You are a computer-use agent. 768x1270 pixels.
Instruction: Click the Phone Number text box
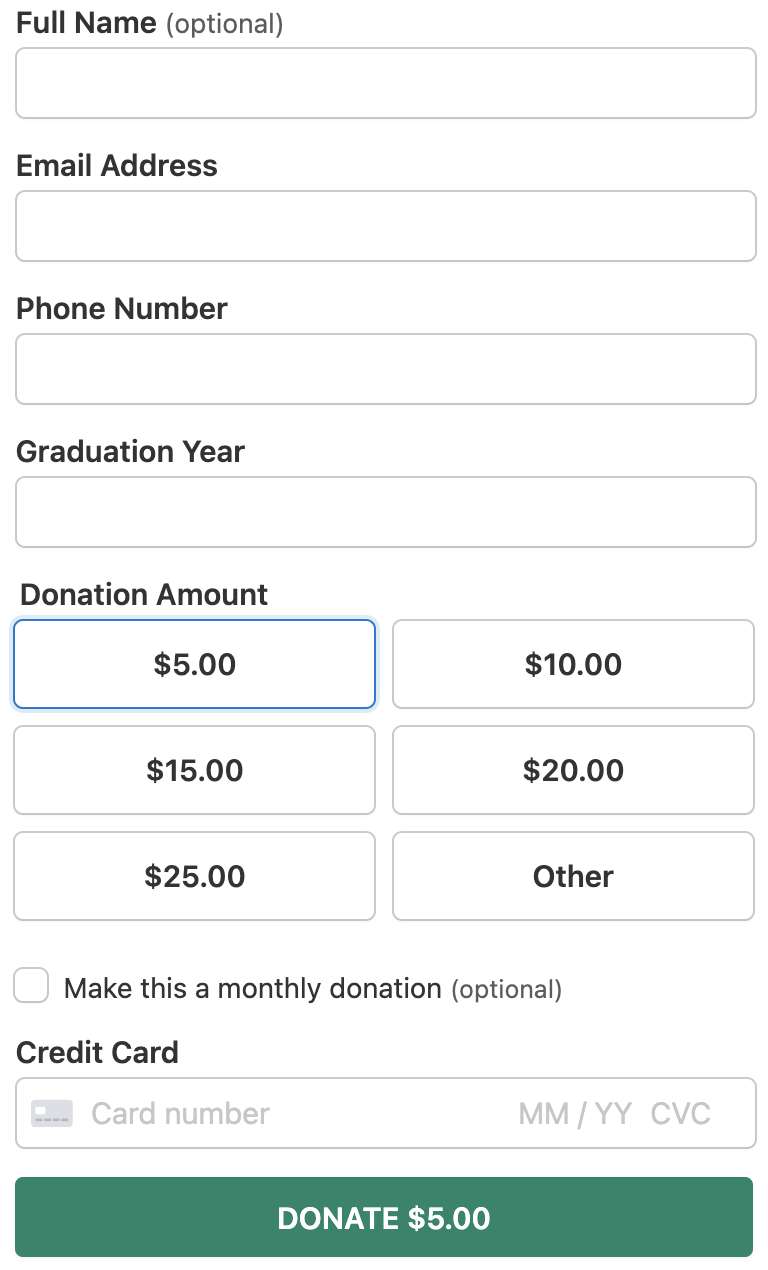(x=384, y=369)
